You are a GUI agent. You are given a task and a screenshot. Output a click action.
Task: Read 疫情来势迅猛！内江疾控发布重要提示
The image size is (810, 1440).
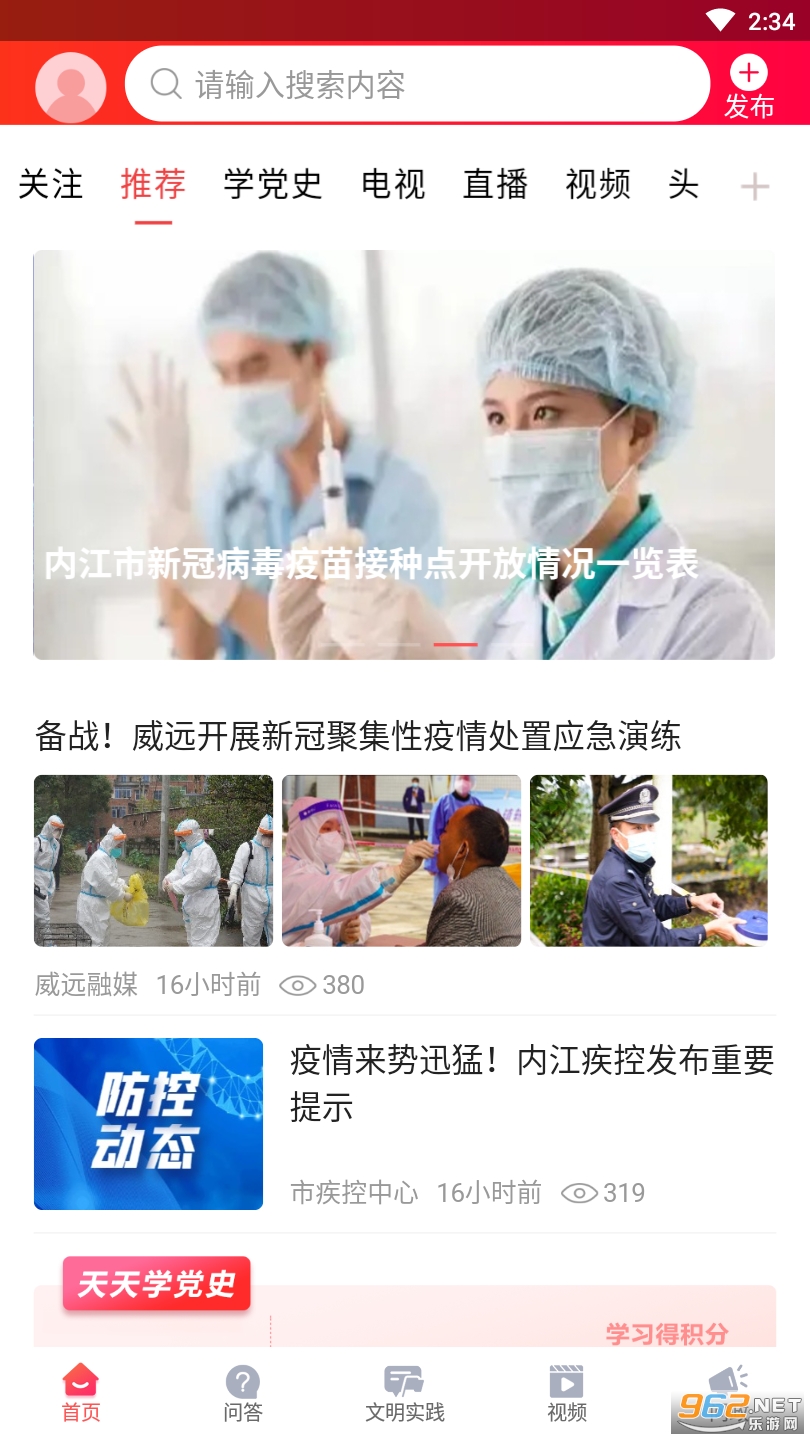click(x=532, y=1083)
